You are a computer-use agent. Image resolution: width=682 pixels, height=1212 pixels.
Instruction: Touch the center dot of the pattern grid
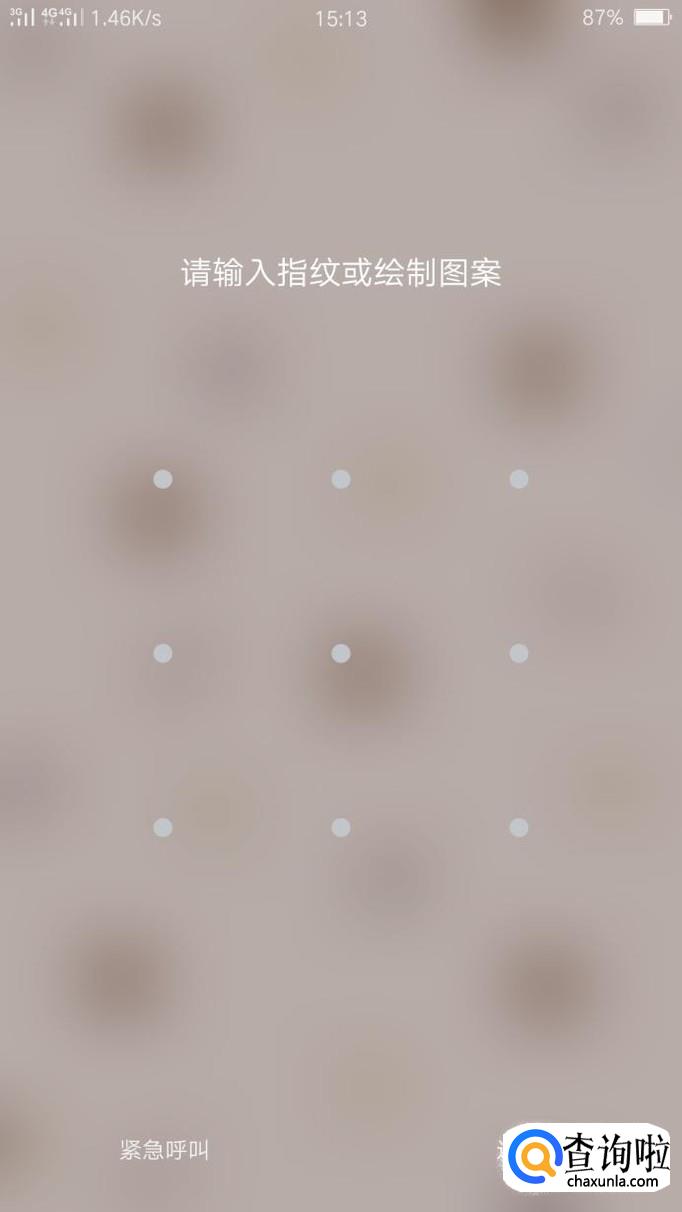click(x=341, y=653)
